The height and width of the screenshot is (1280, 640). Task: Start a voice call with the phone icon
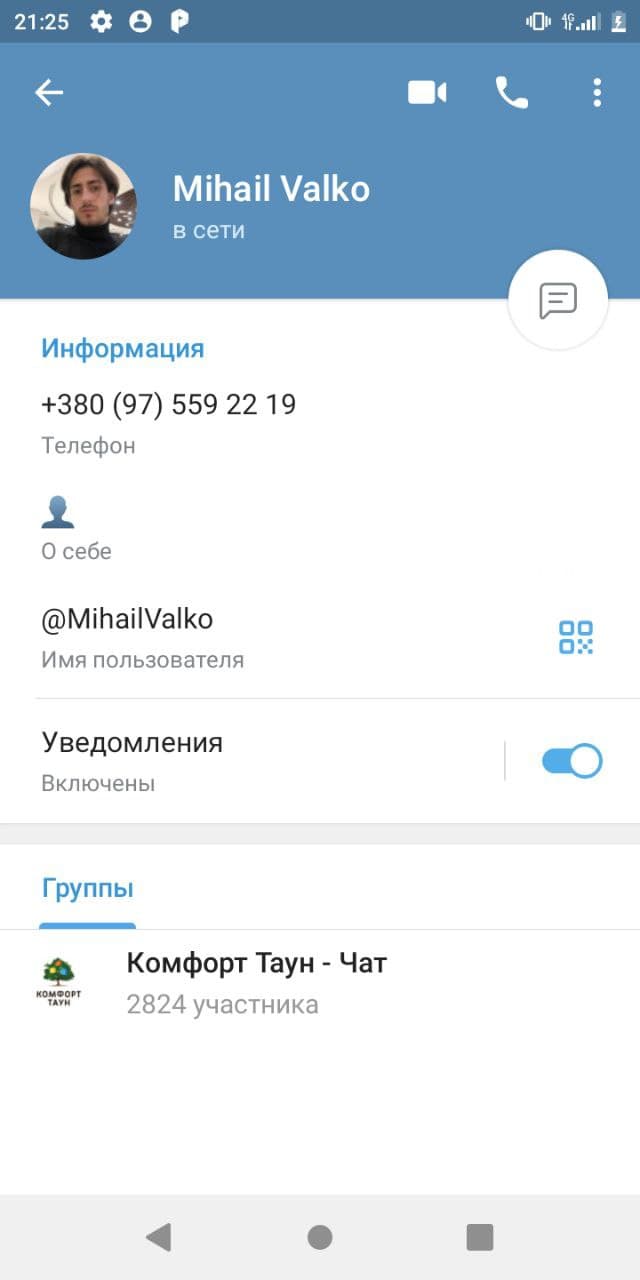point(511,93)
